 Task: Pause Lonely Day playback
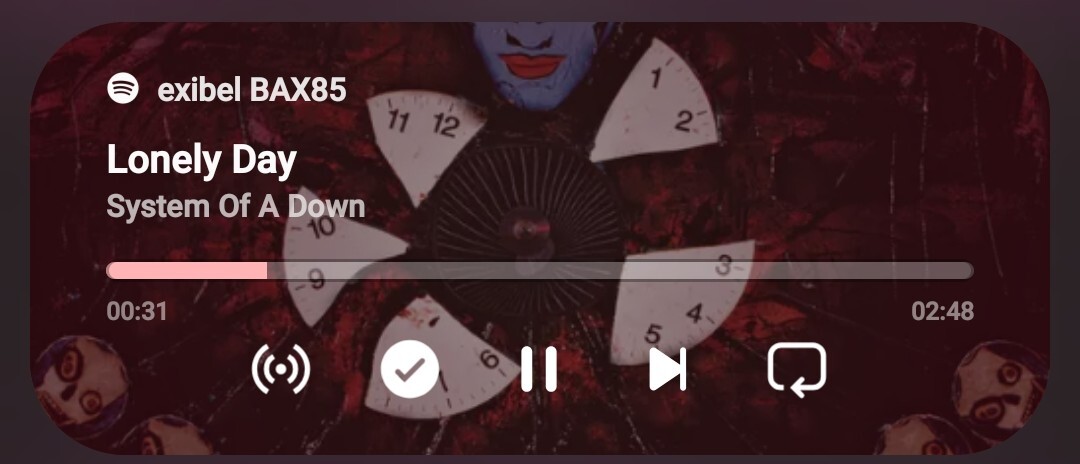(539, 370)
